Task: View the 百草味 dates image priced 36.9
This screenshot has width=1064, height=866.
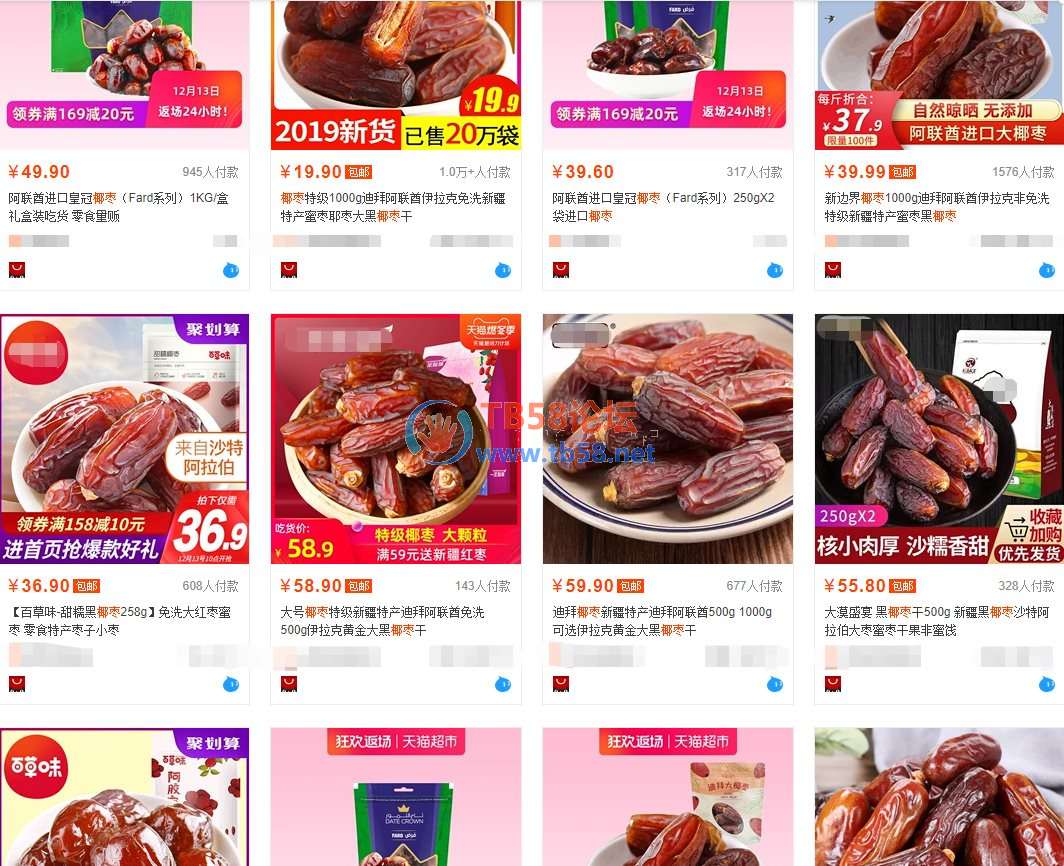Action: tap(124, 438)
